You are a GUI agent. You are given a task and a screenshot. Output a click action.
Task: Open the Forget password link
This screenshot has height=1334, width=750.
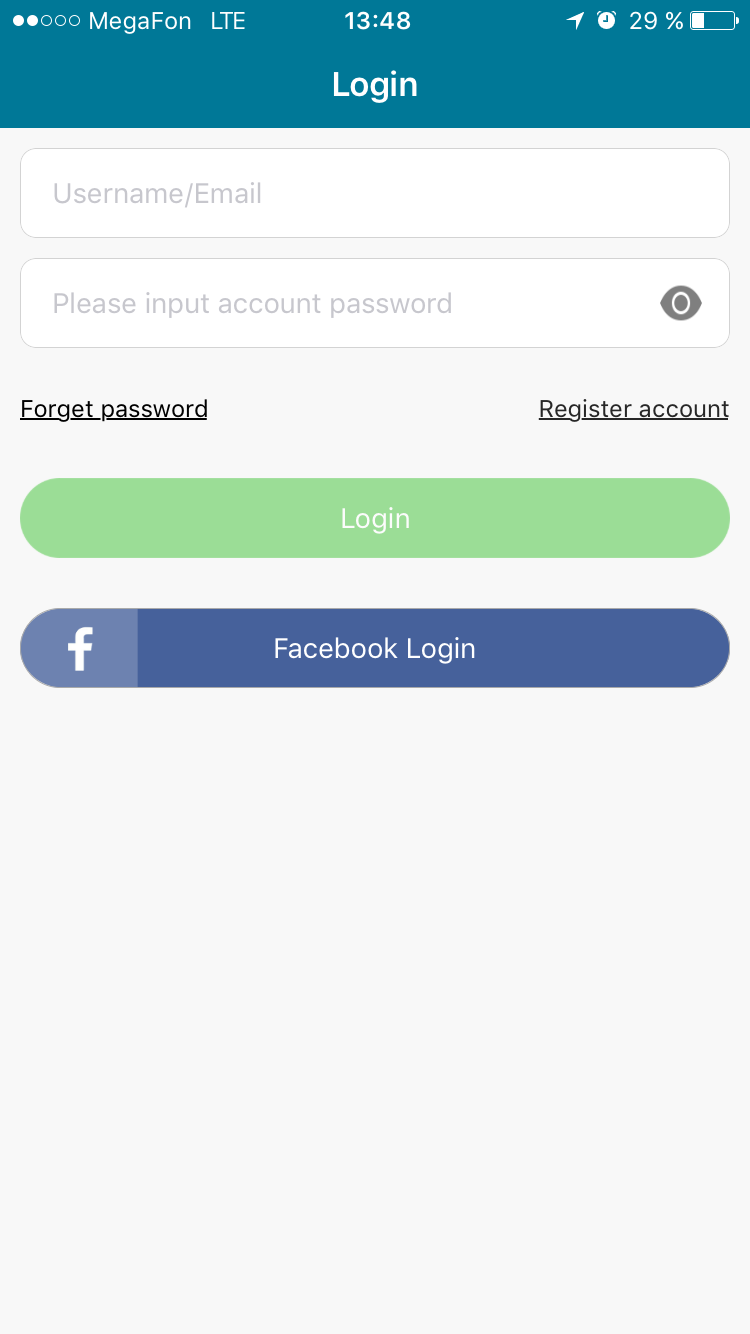coord(114,409)
